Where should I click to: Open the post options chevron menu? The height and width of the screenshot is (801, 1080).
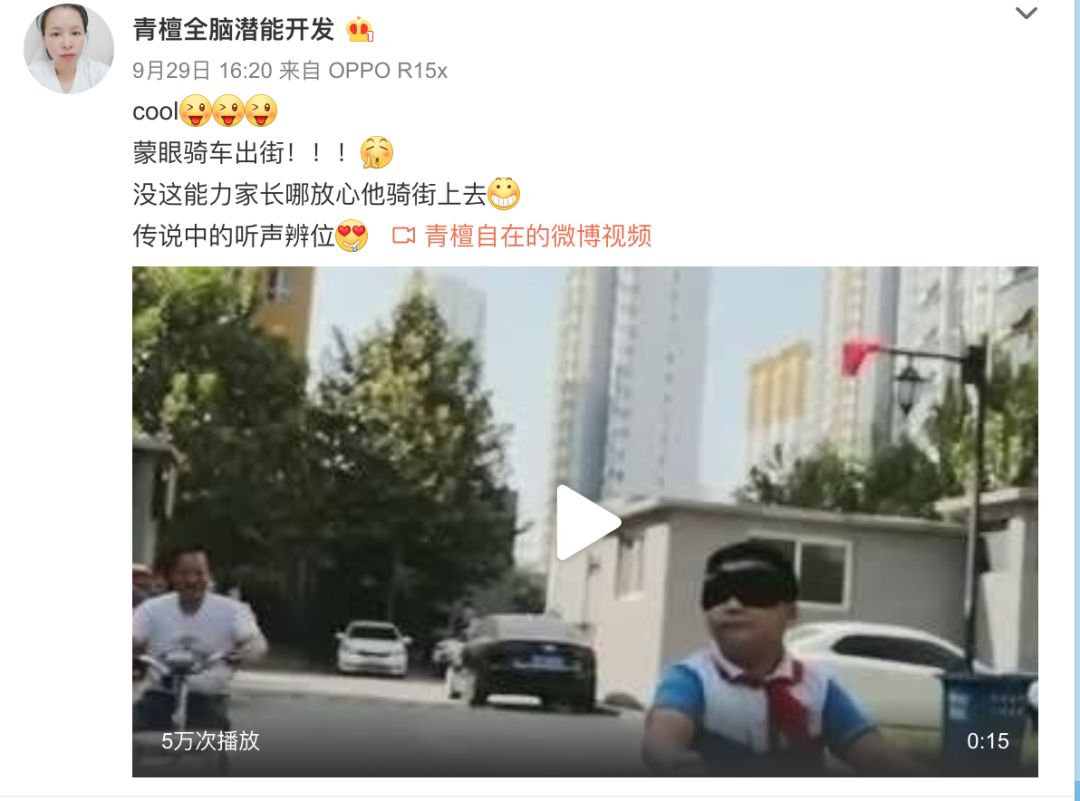click(x=1026, y=14)
